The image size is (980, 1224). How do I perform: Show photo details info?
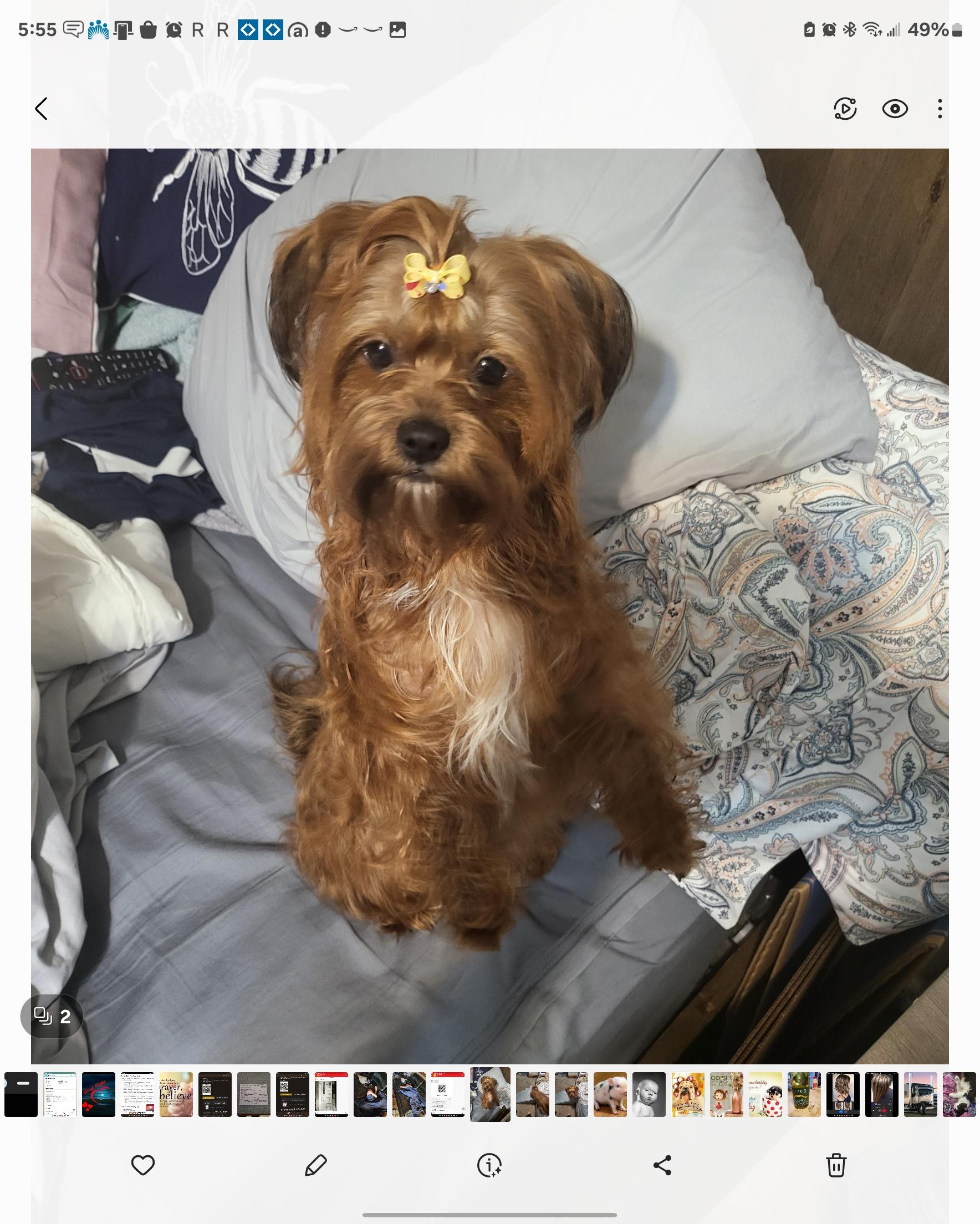(489, 1165)
